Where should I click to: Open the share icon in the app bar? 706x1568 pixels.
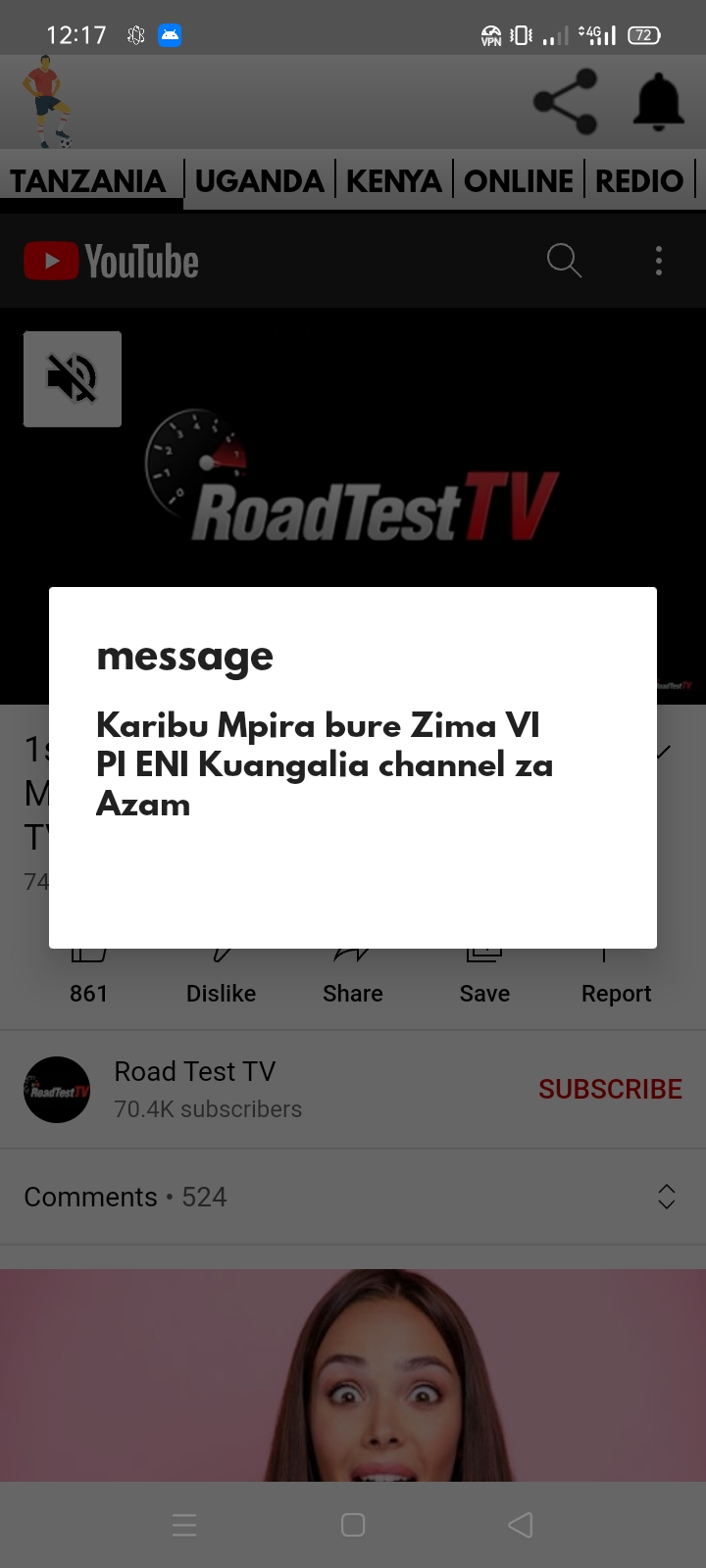tap(565, 102)
